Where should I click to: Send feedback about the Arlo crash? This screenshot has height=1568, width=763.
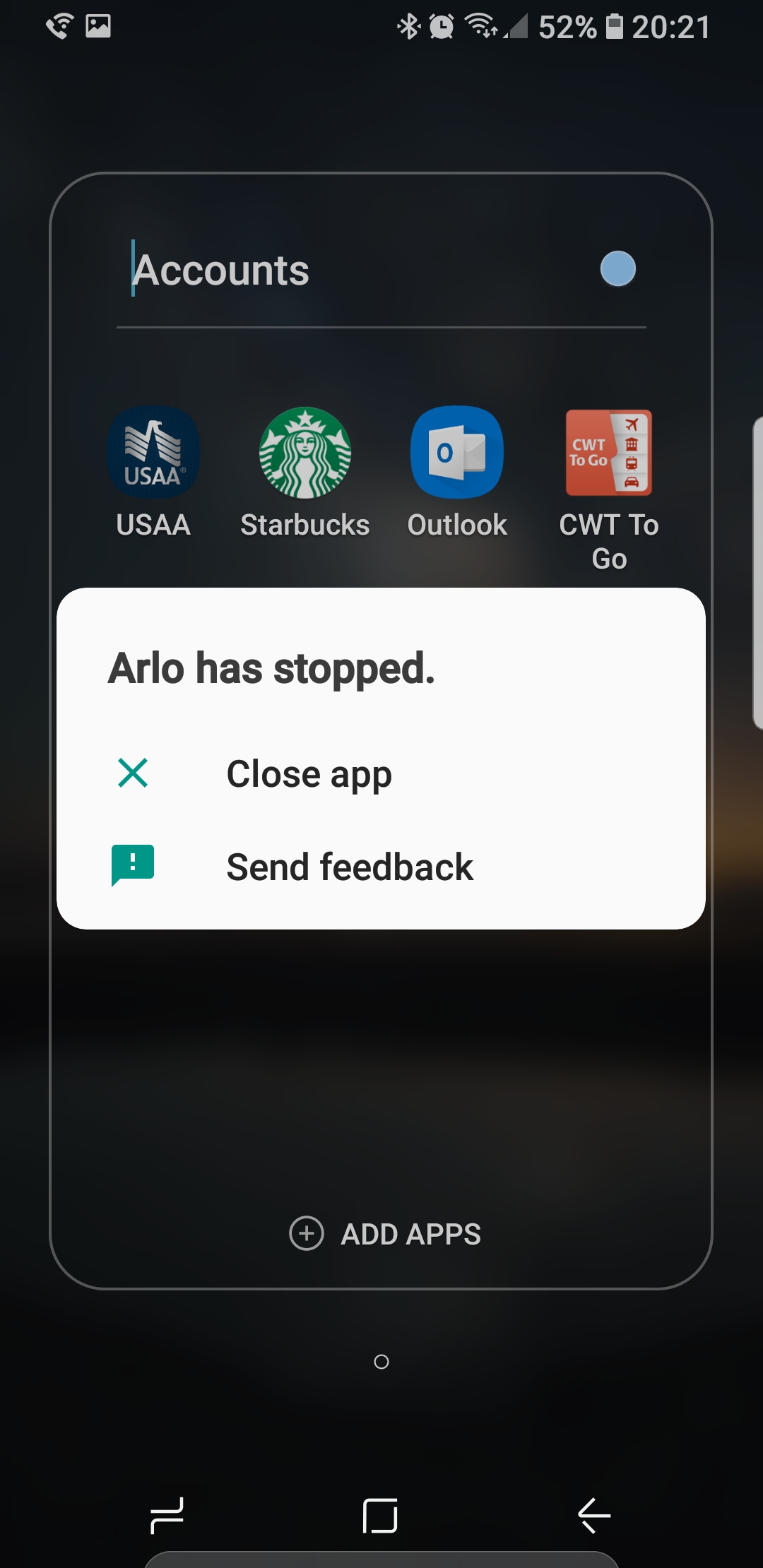(349, 867)
